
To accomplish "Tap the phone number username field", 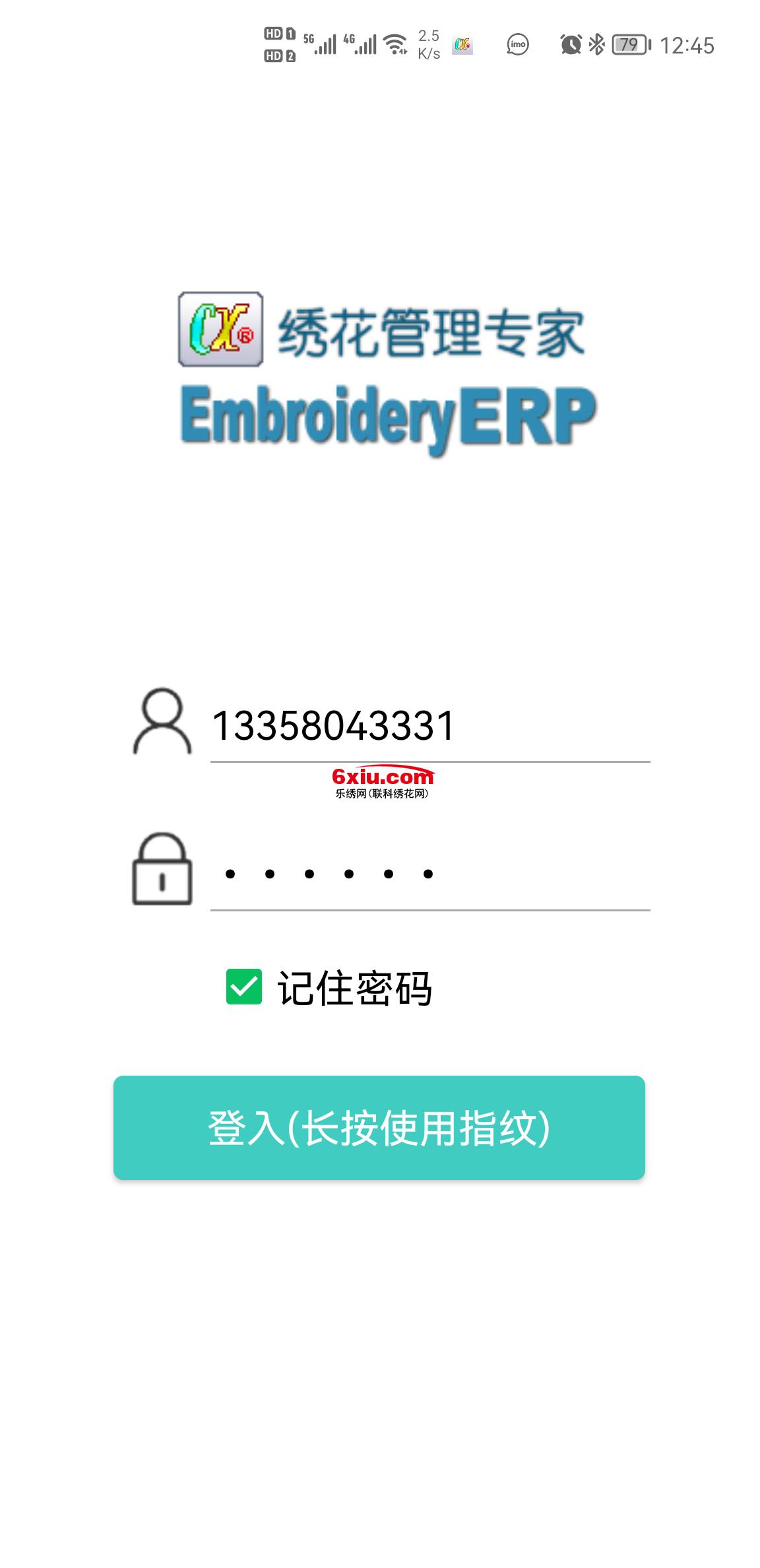I will coord(429,726).
